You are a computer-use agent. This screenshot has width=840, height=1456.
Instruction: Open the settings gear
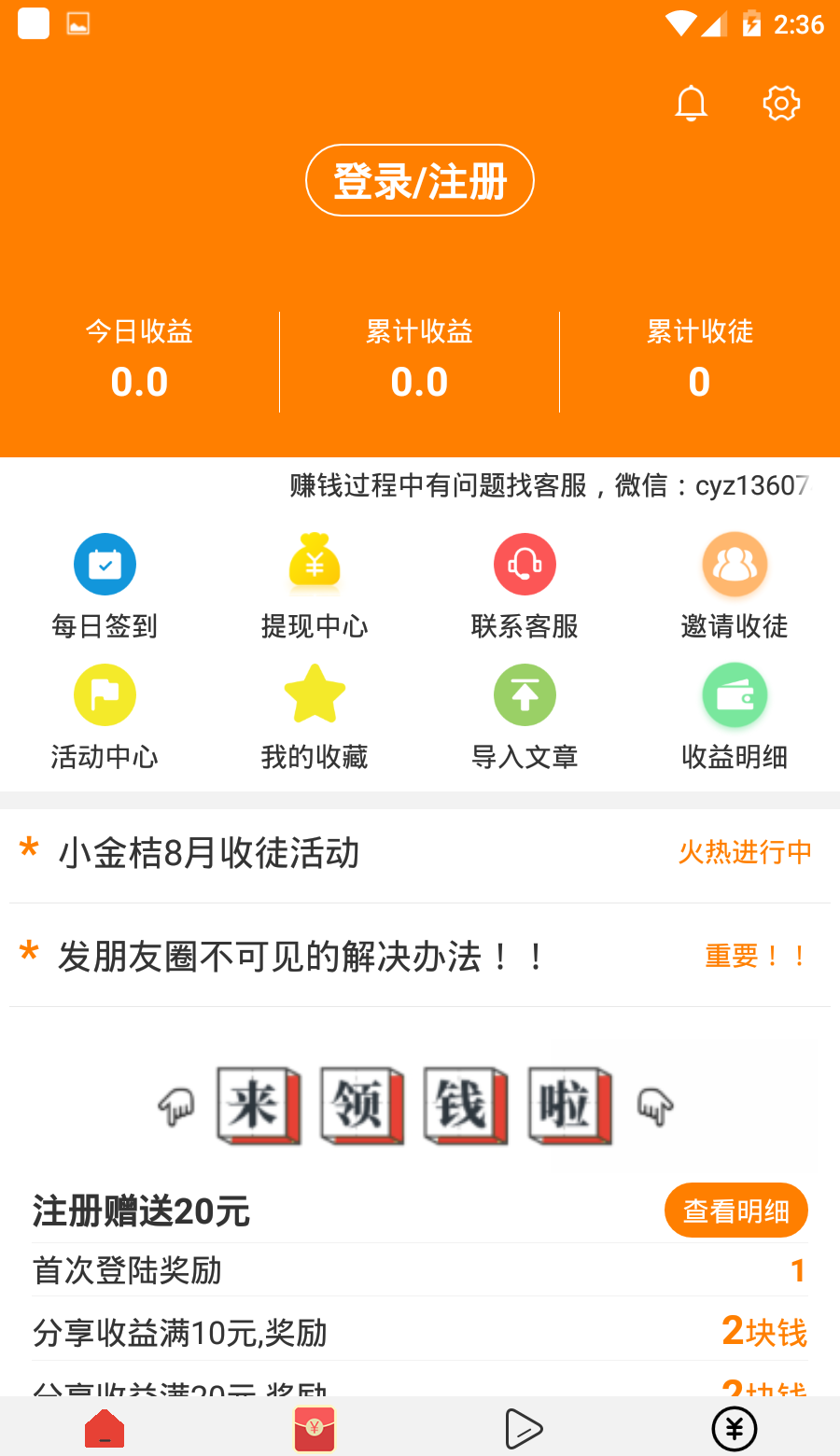coord(781,104)
